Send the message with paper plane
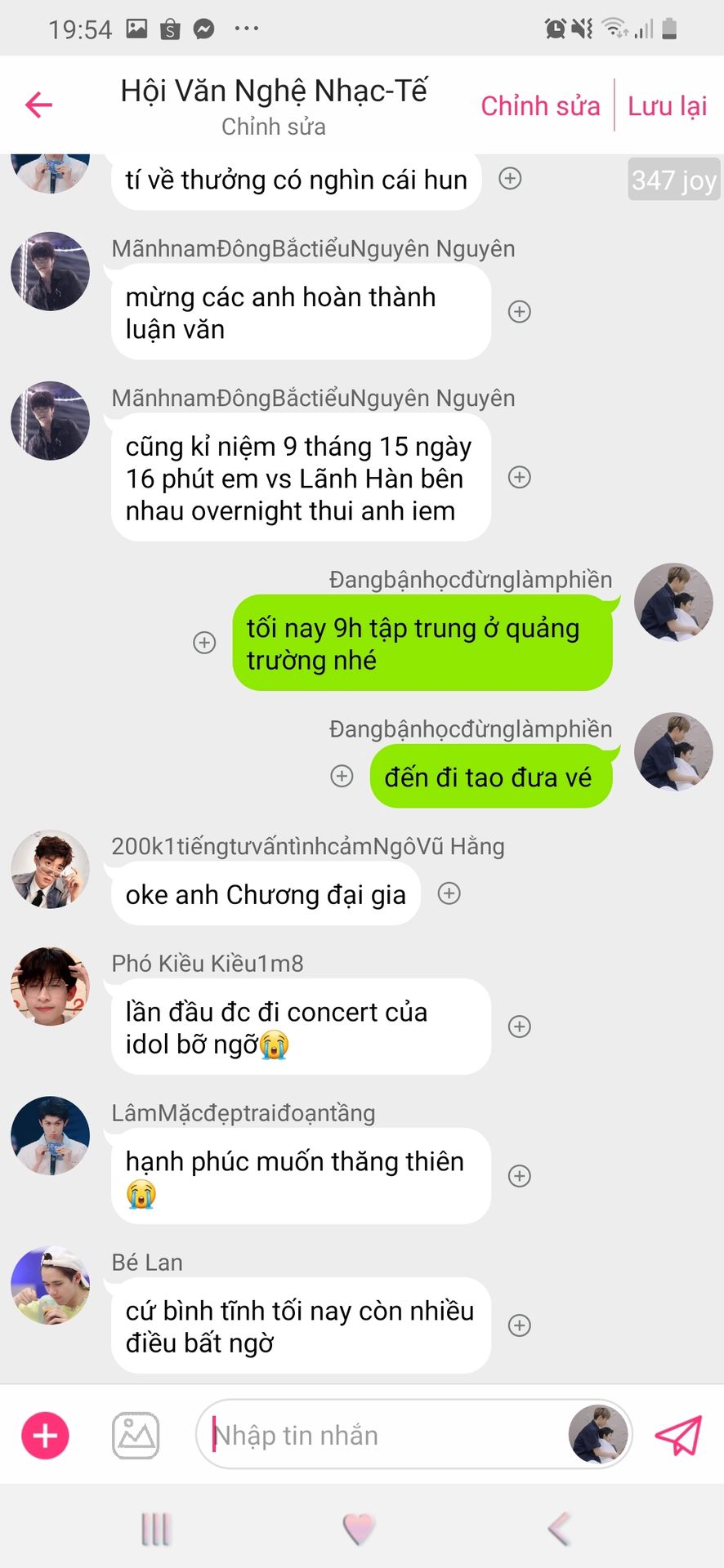This screenshot has width=724, height=1568. pyautogui.click(x=678, y=1435)
